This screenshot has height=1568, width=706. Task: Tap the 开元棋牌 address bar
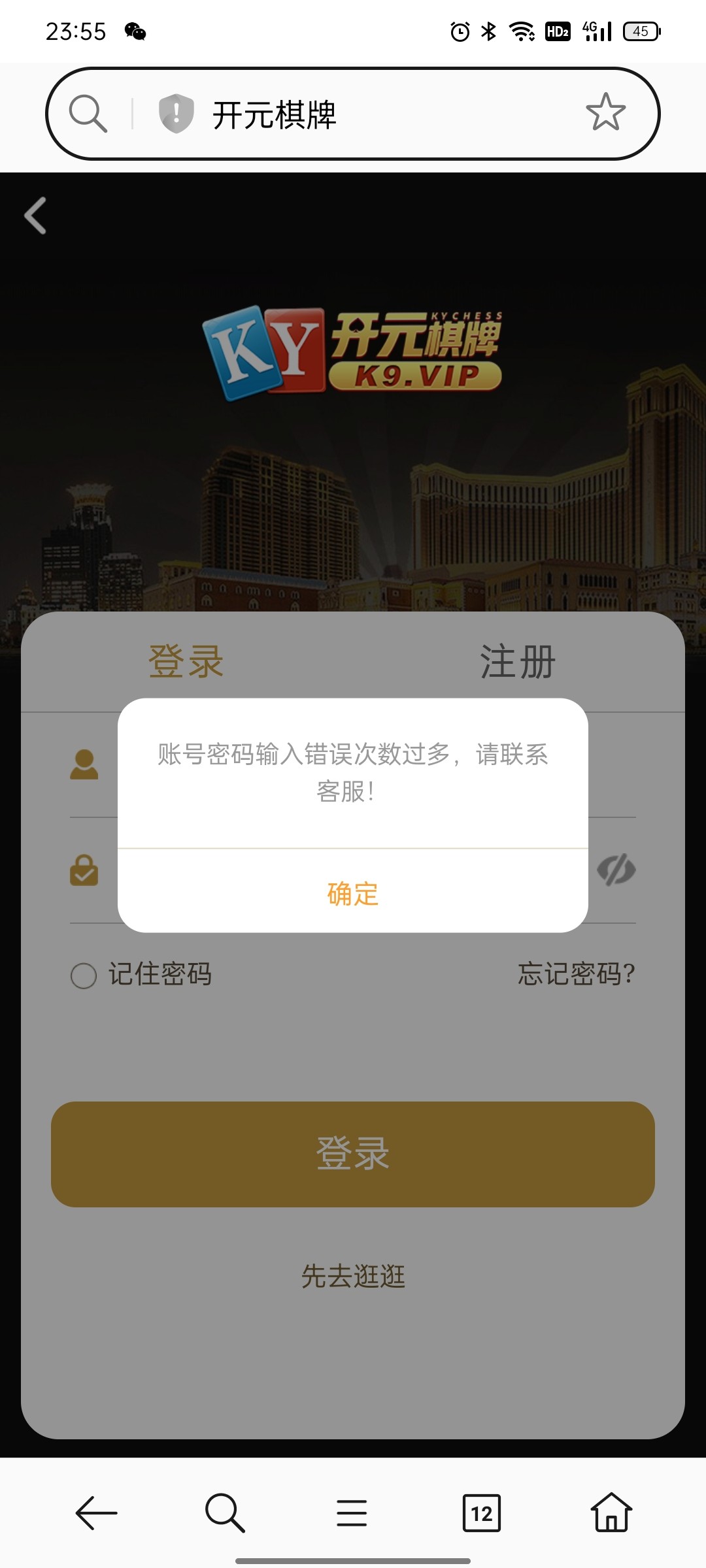point(366,114)
